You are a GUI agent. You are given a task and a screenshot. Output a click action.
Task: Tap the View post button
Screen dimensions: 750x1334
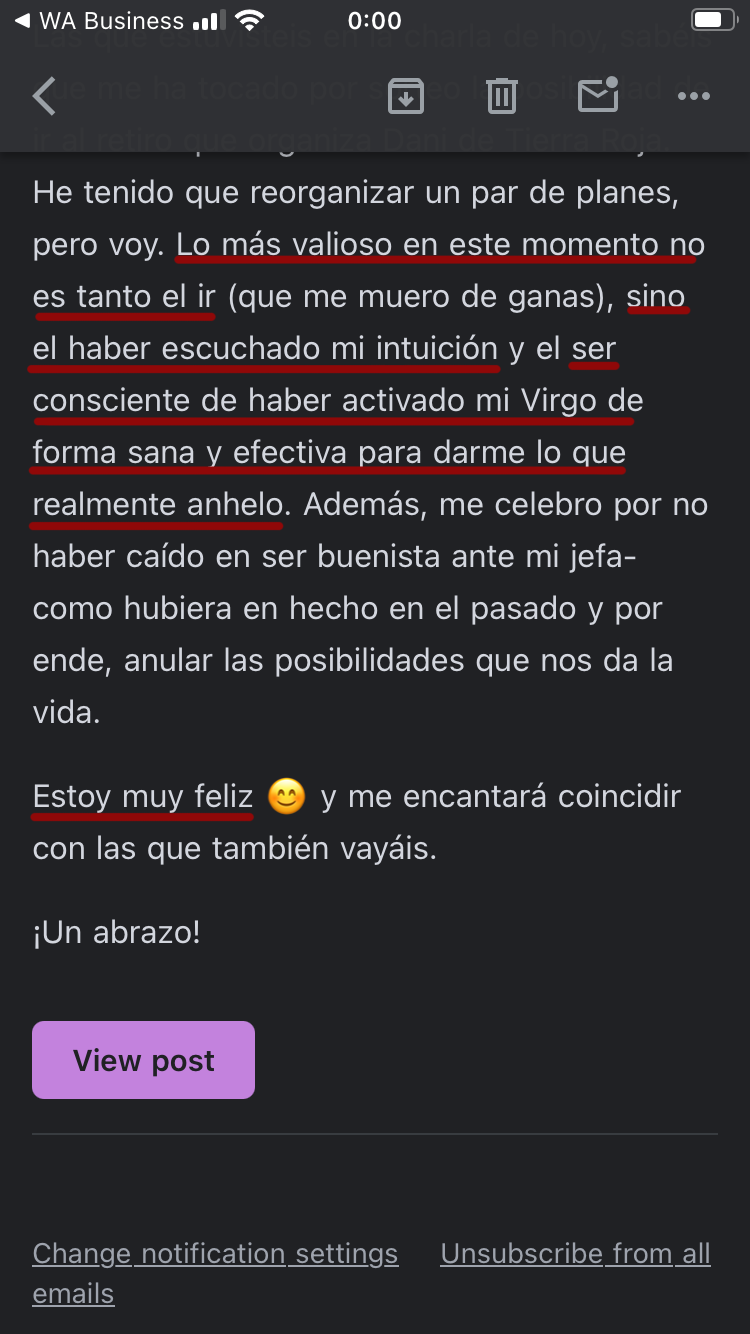143,1060
